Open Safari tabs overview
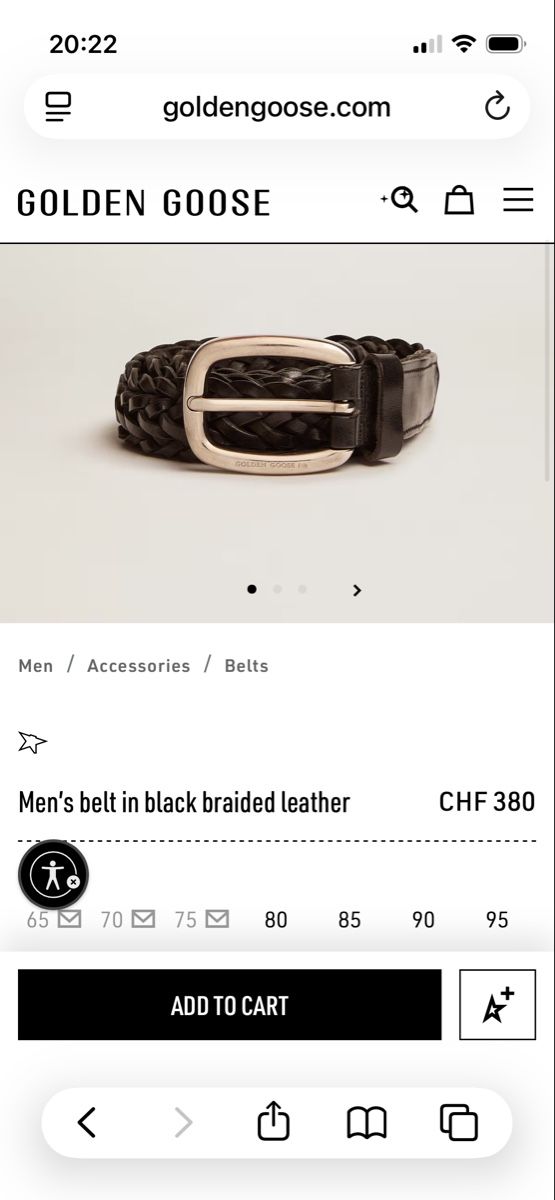This screenshot has height=1200, width=555. (x=459, y=1123)
